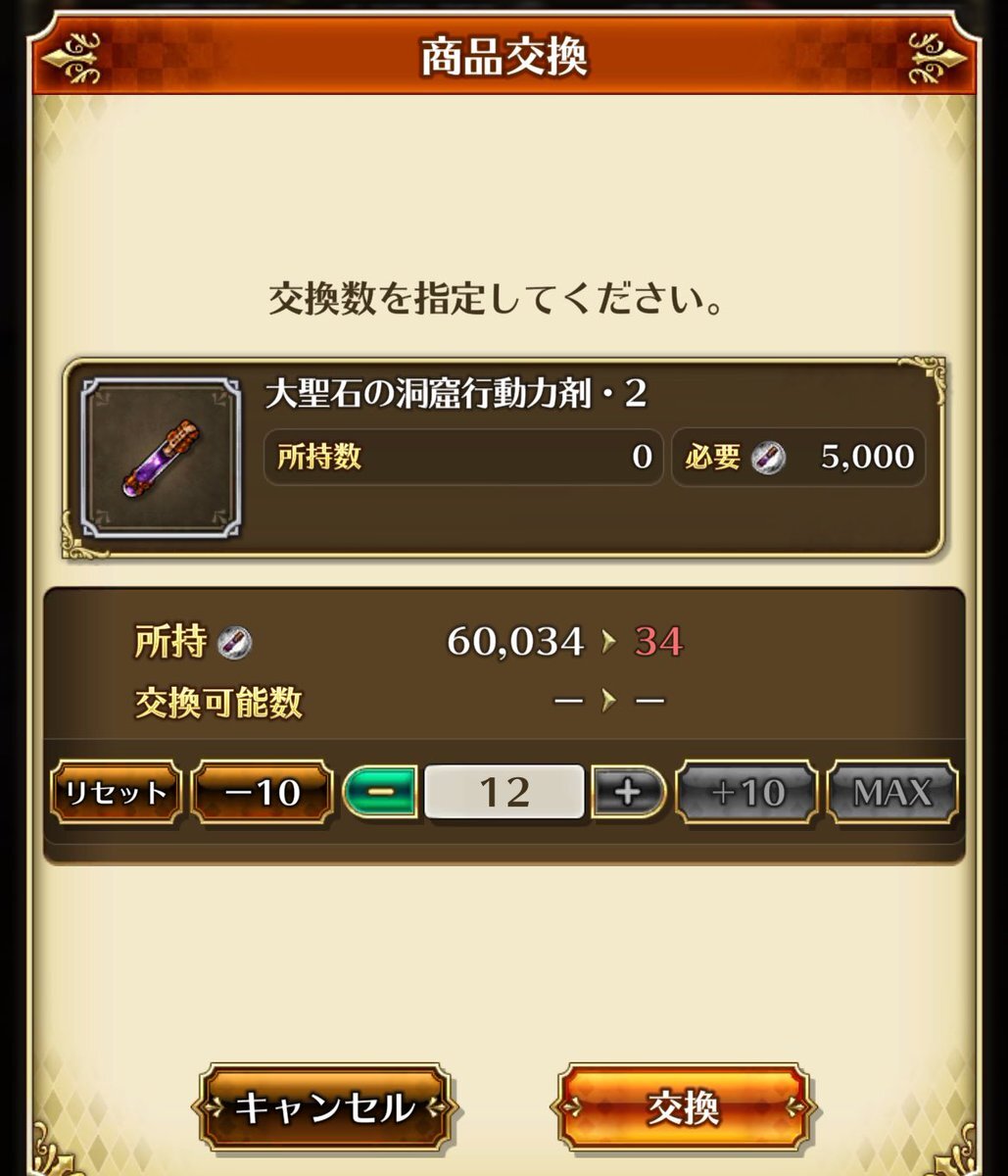Cancel the exchange with キャンセル
This screenshot has width=1008, height=1176.
[325, 1108]
